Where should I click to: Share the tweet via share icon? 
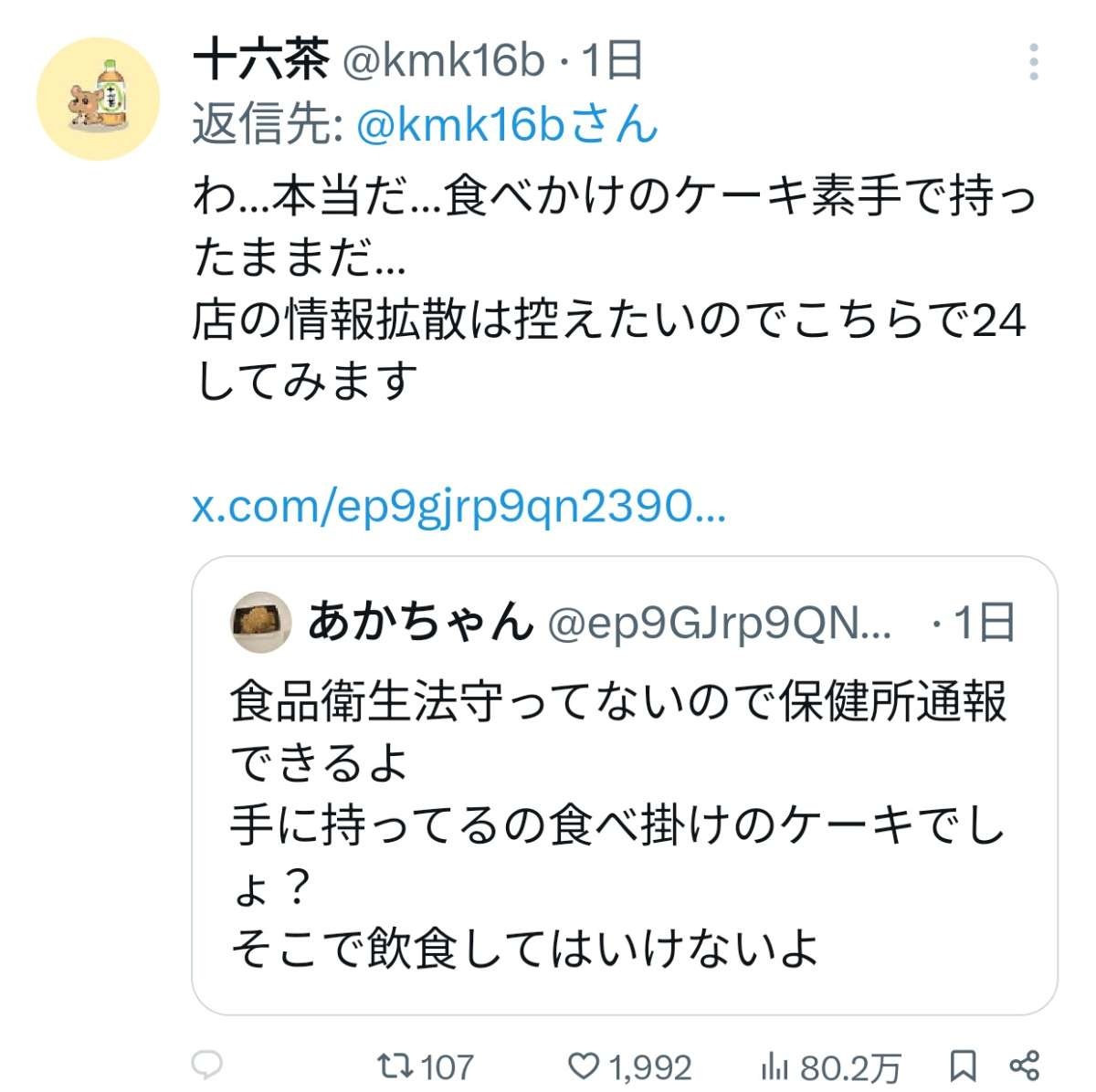click(x=1025, y=1065)
